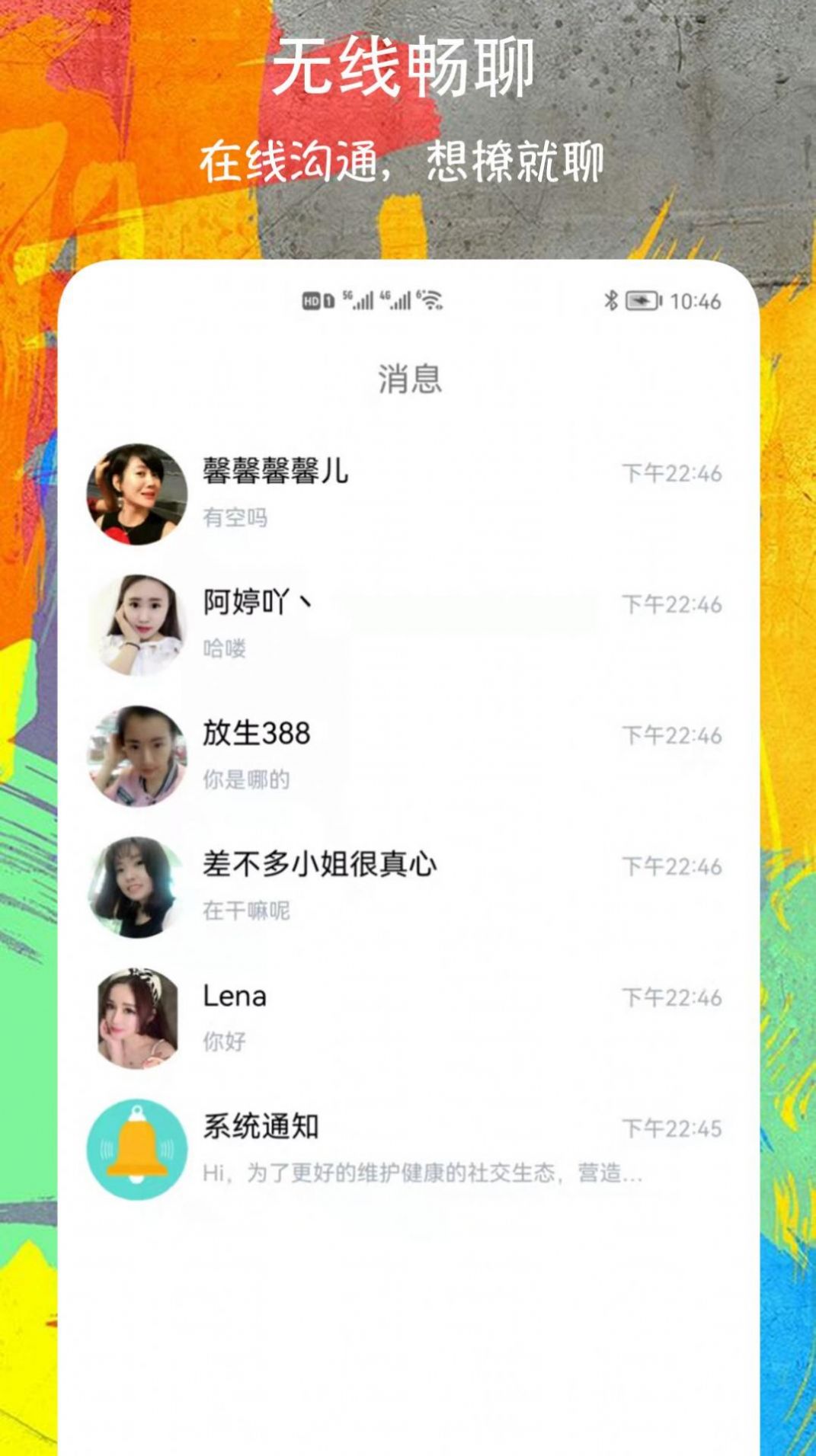Screen dimensions: 816x1456
Task: Tap the Bluetooth icon in the status bar
Action: coord(610,300)
